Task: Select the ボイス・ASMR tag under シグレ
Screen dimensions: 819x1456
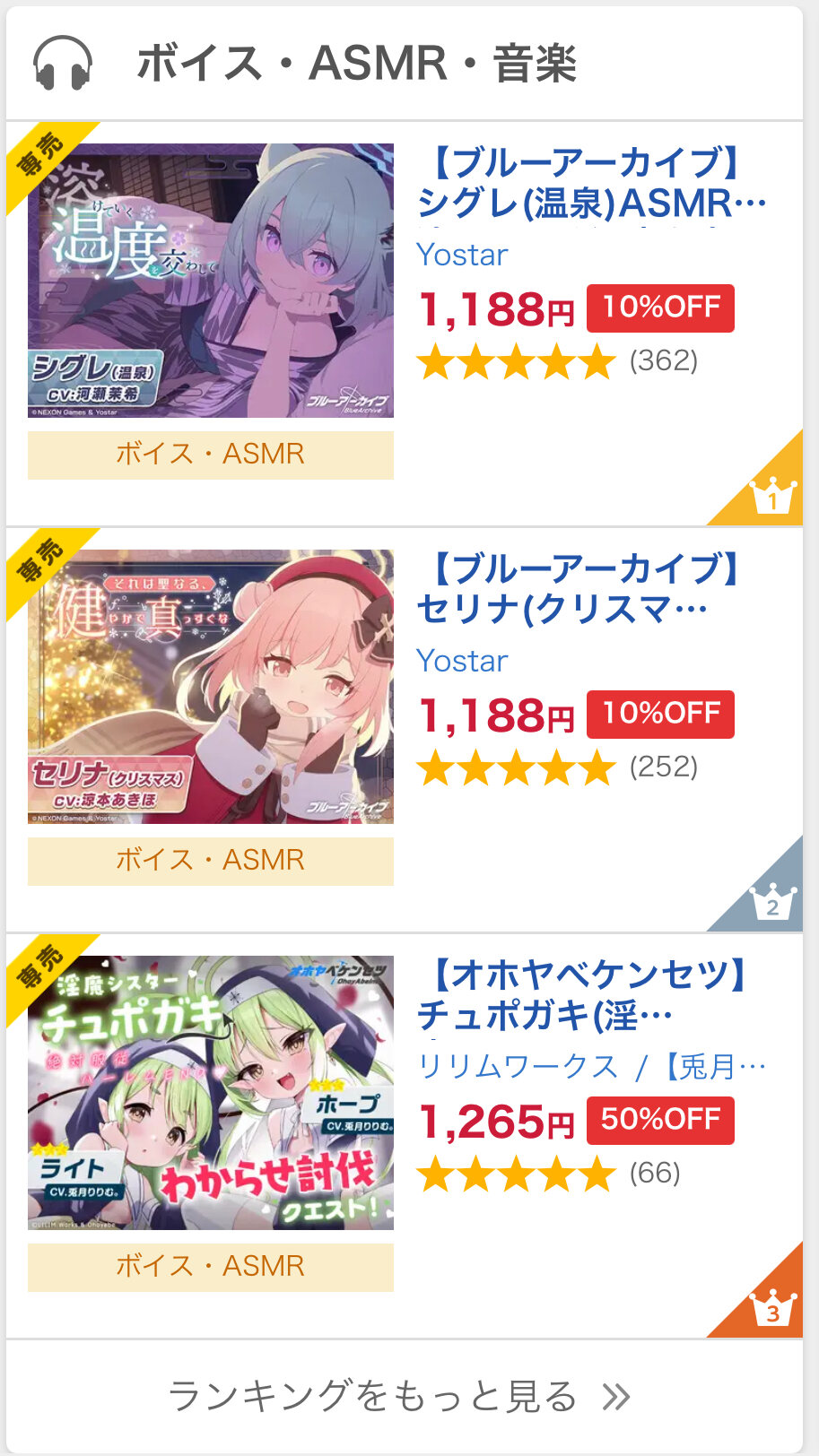Action: pos(211,455)
